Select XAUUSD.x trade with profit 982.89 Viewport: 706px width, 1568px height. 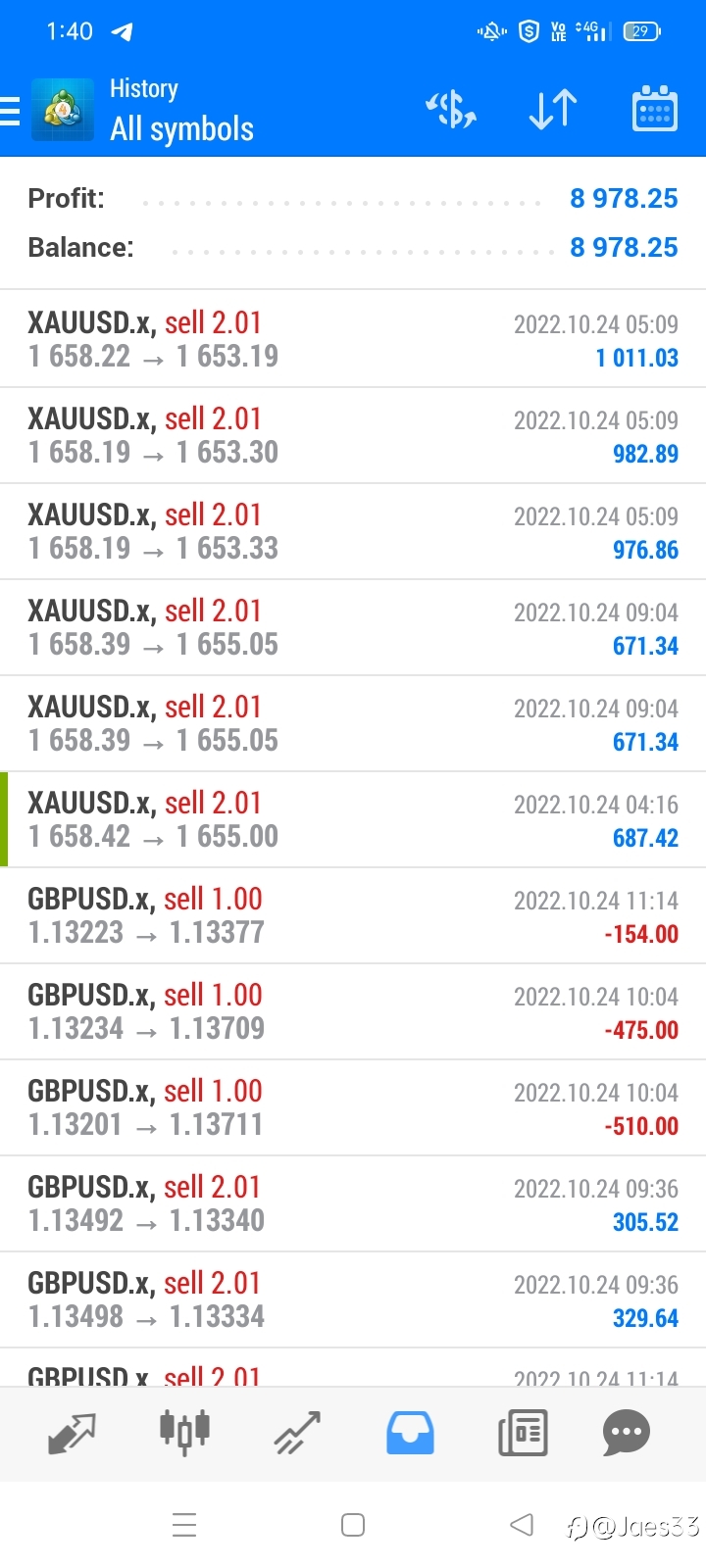point(353,435)
